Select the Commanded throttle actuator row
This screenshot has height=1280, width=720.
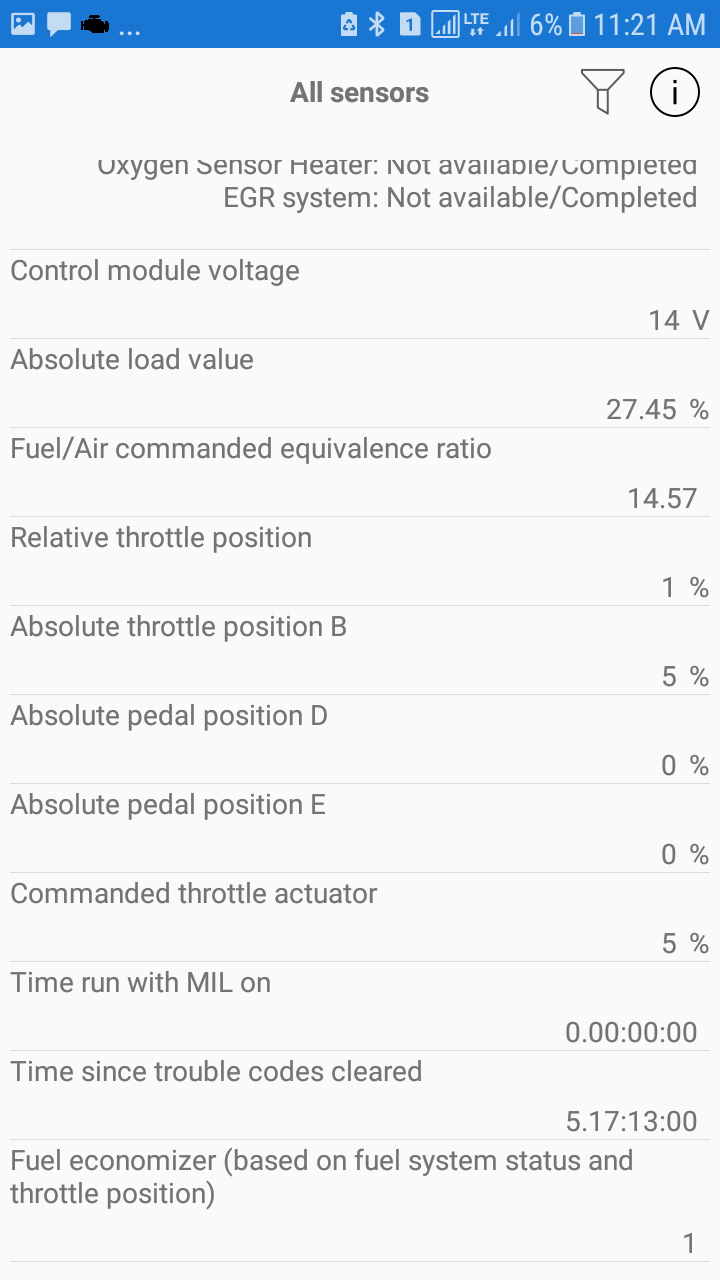tap(360, 917)
